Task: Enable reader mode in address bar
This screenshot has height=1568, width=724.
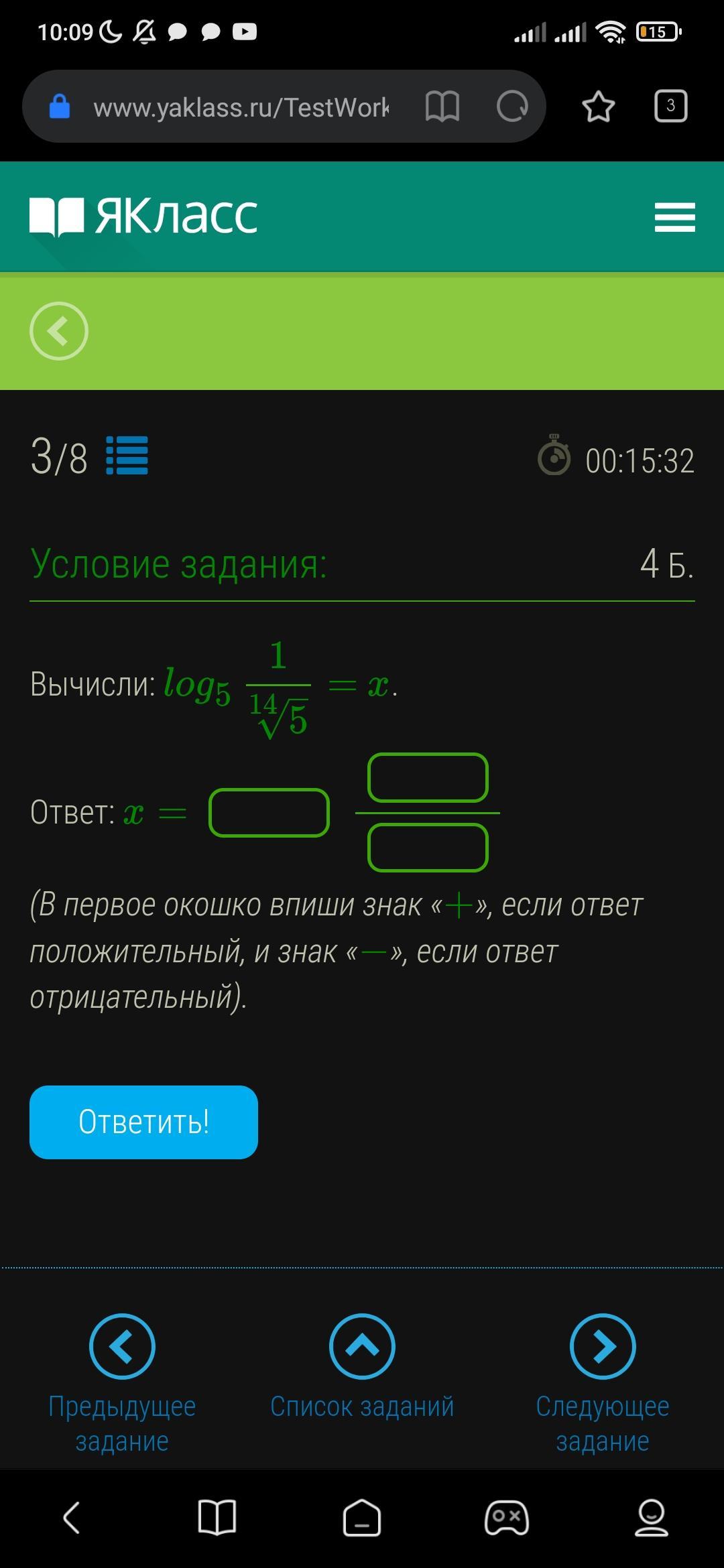Action: pyautogui.click(x=442, y=107)
